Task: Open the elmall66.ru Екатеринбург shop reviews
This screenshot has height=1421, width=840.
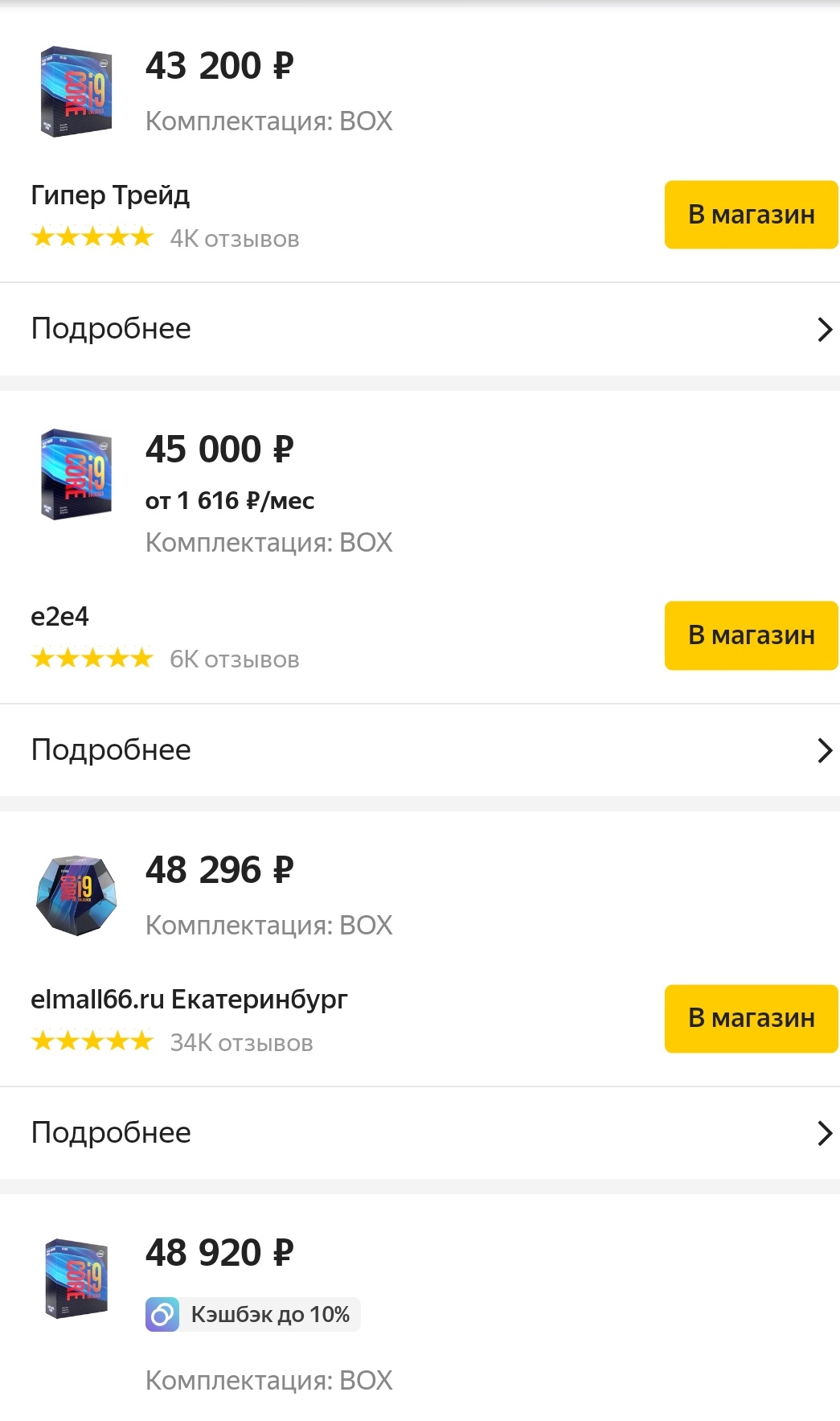Action: (x=241, y=1043)
